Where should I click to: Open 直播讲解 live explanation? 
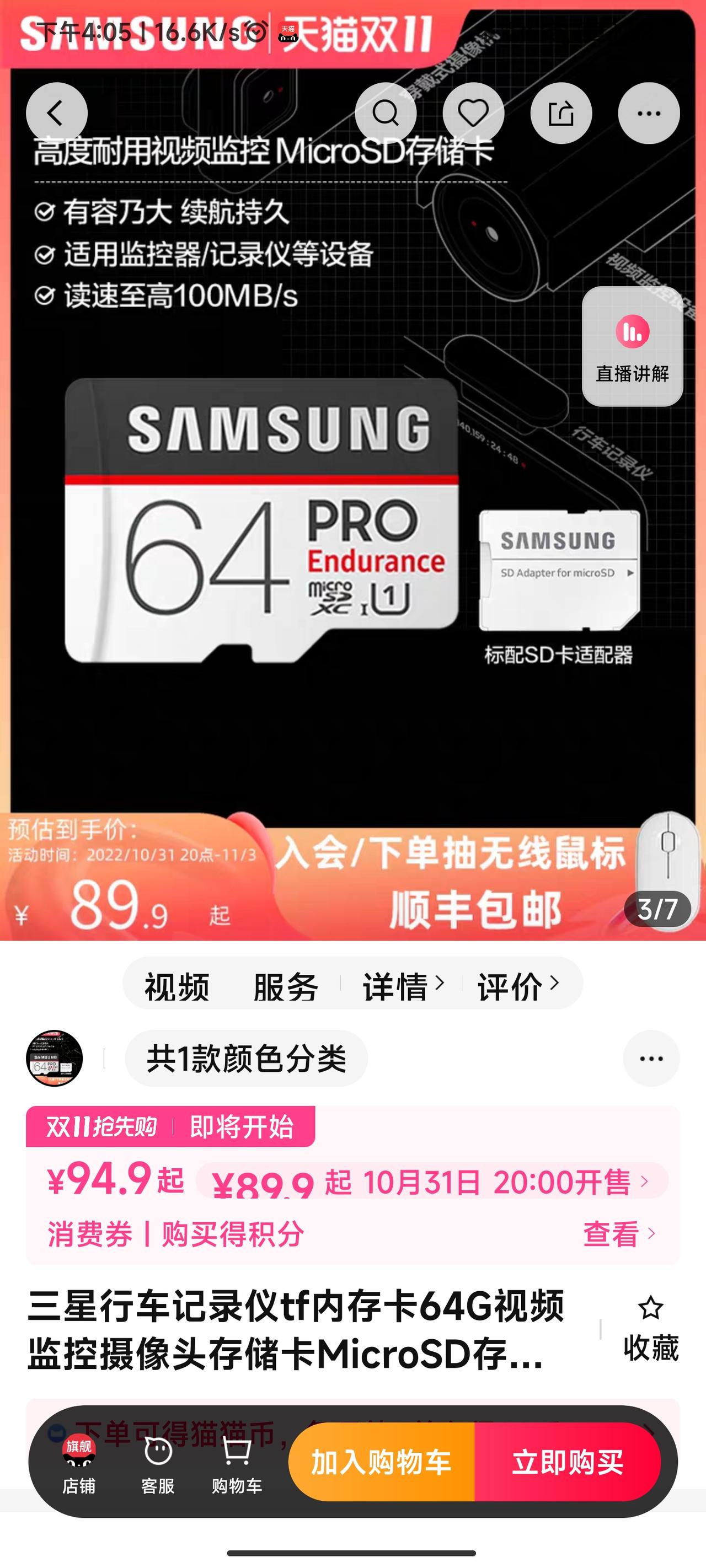coord(632,346)
